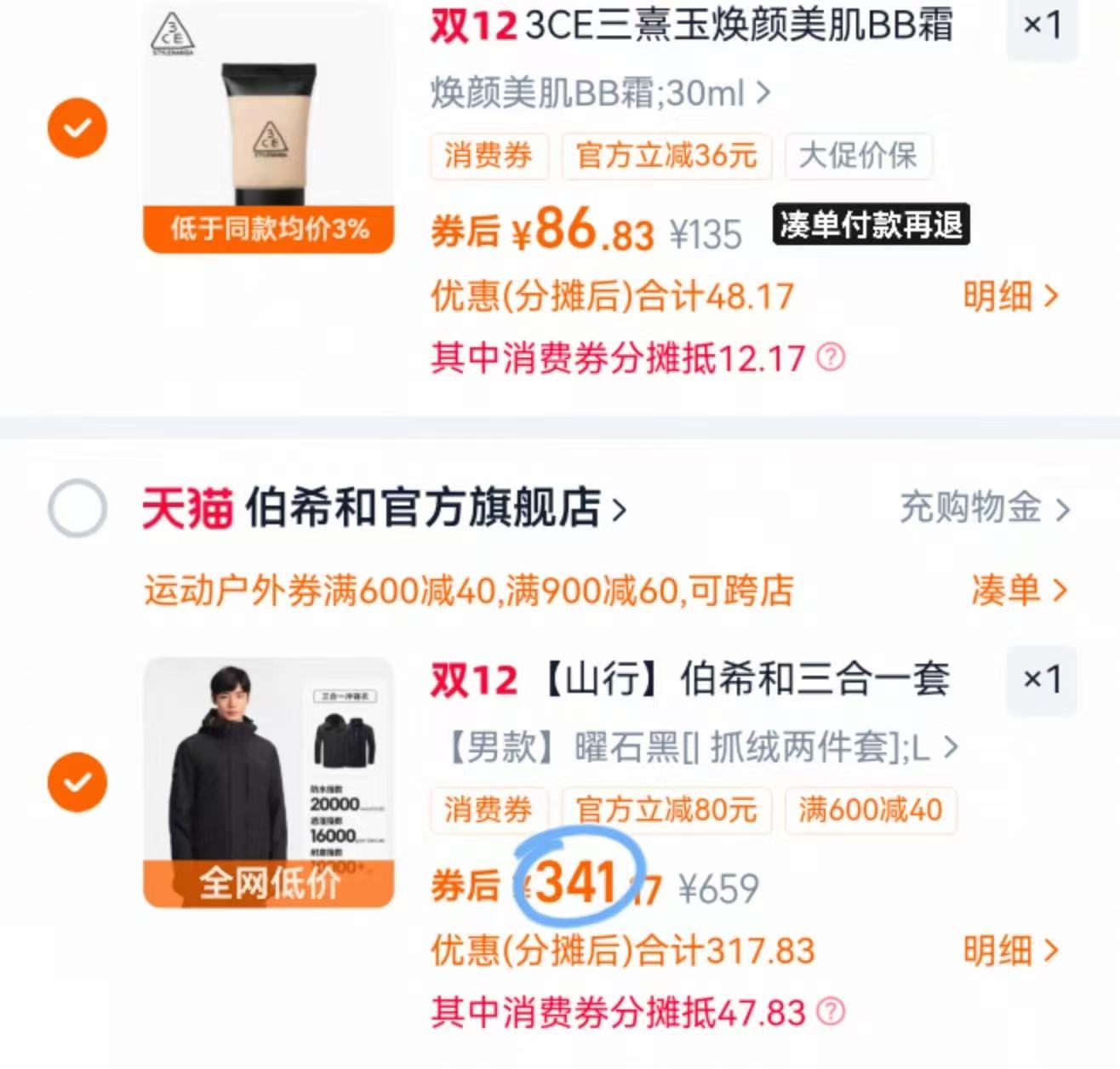Open 充购物金 link
1120x1069 pixels.
(x=984, y=508)
